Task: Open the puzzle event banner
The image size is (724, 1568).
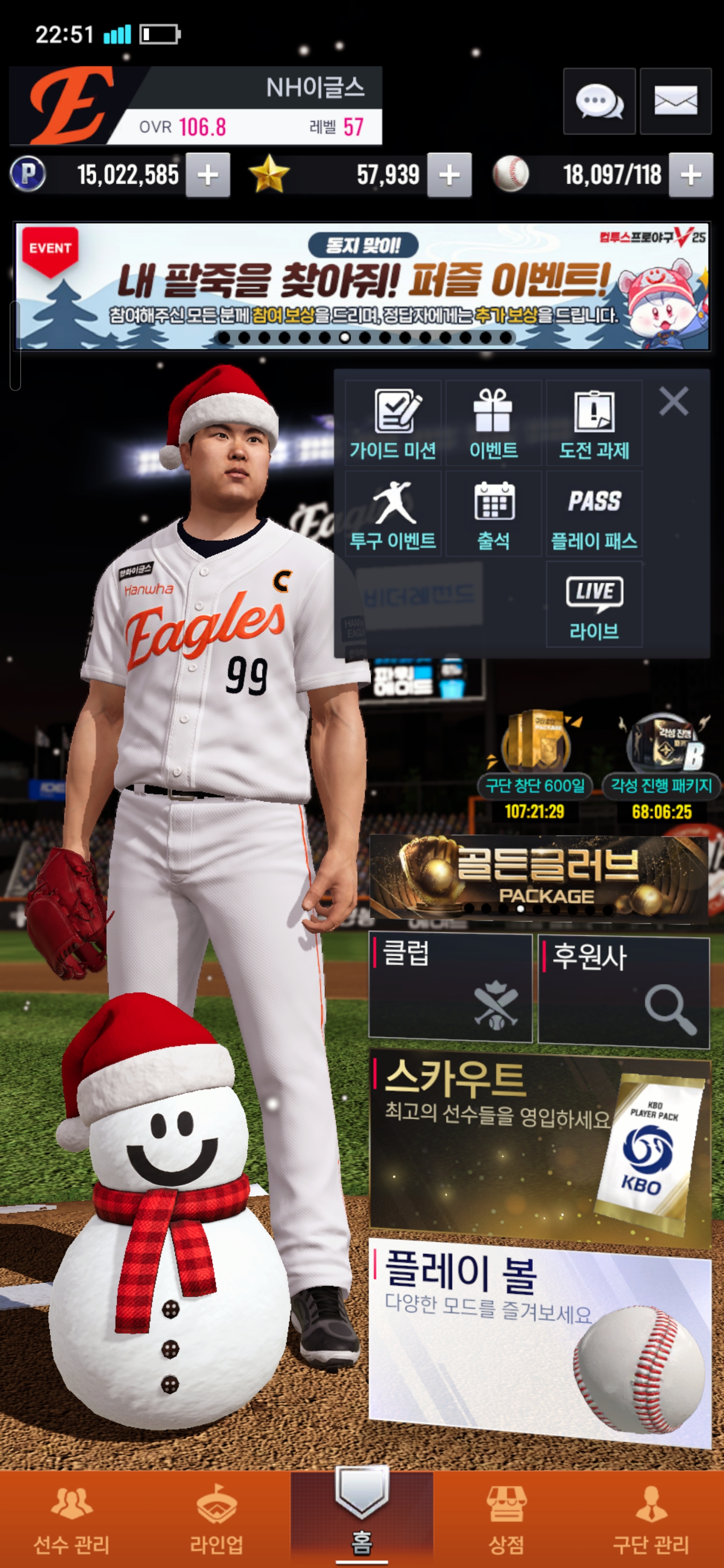Action: click(x=361, y=286)
